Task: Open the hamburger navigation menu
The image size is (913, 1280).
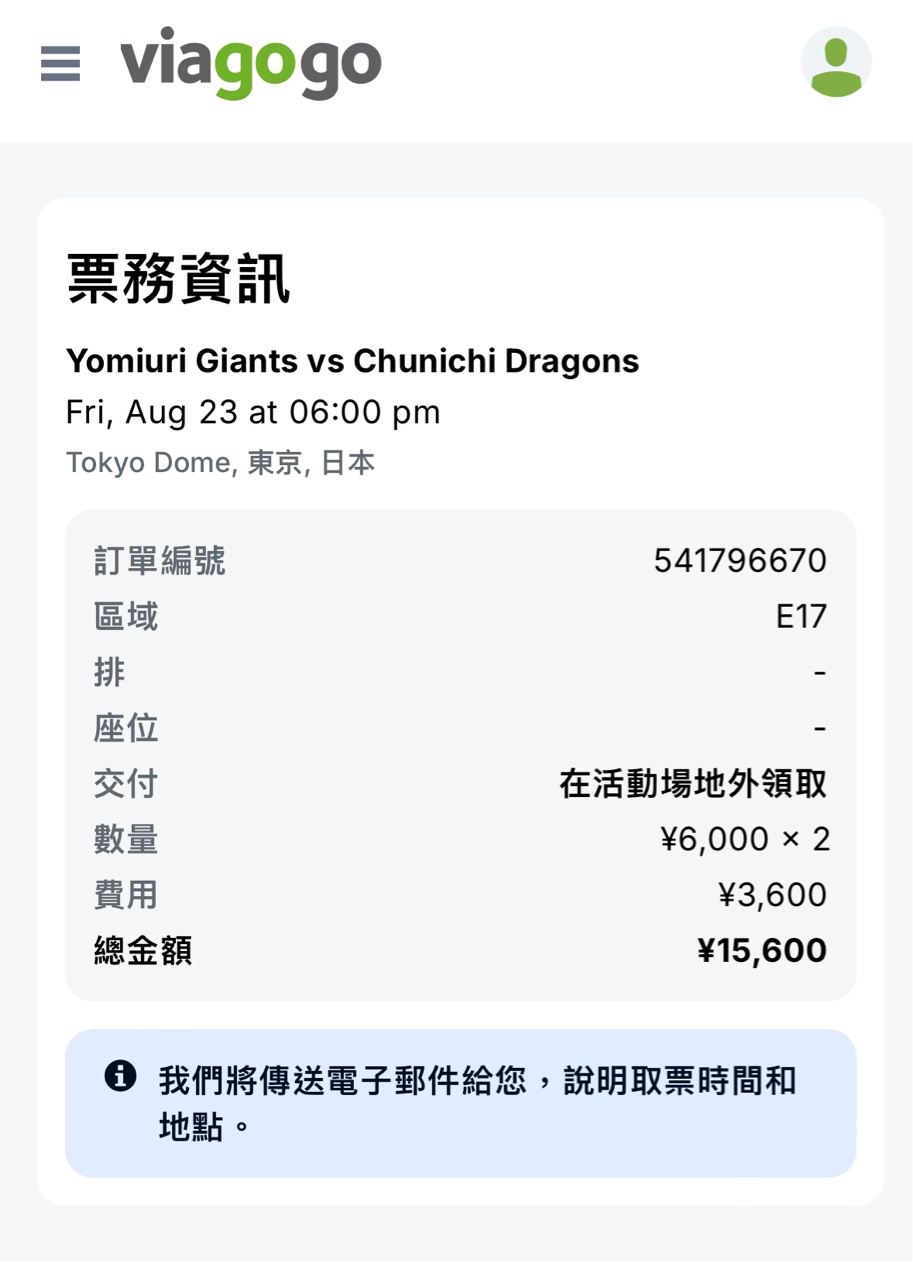Action: [x=60, y=64]
